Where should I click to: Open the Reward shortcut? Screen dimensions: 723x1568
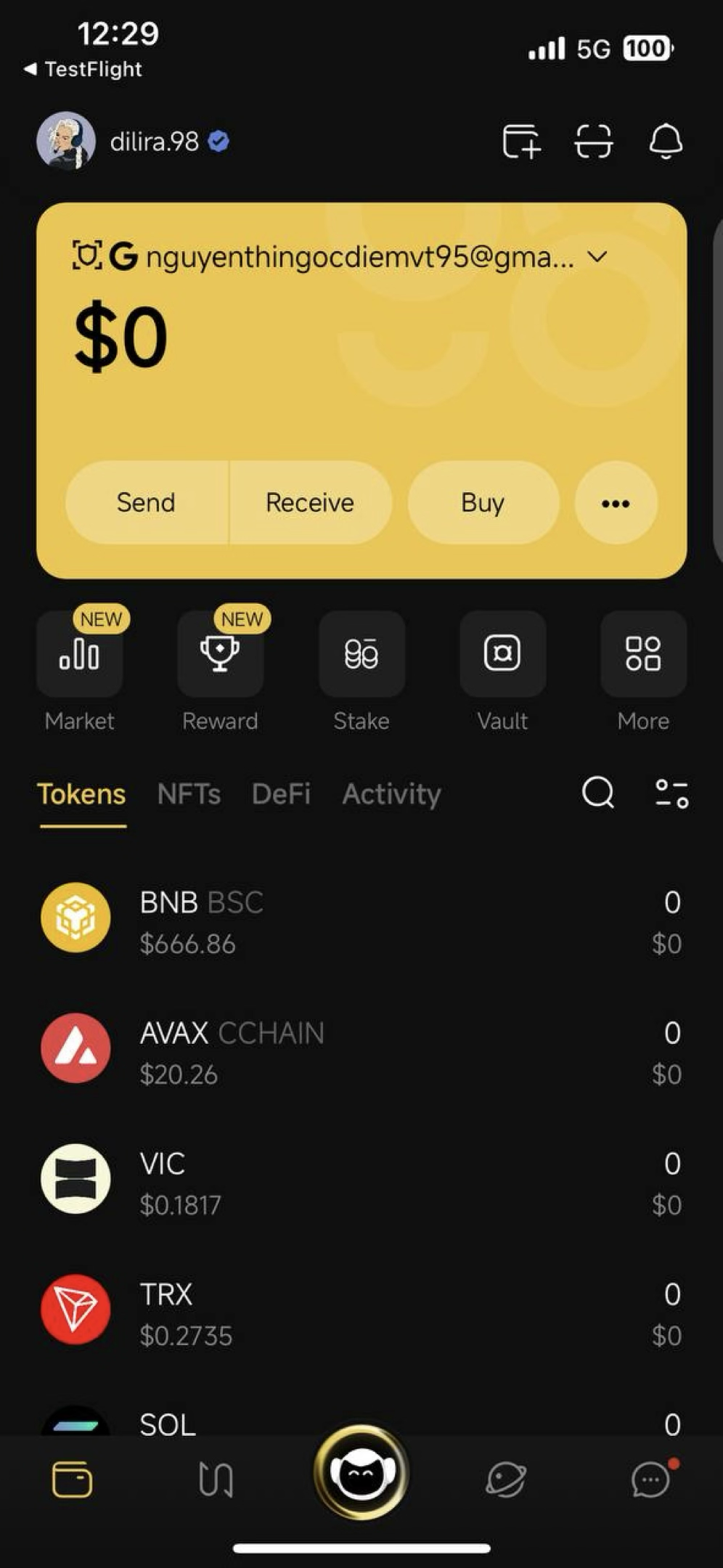click(x=220, y=654)
